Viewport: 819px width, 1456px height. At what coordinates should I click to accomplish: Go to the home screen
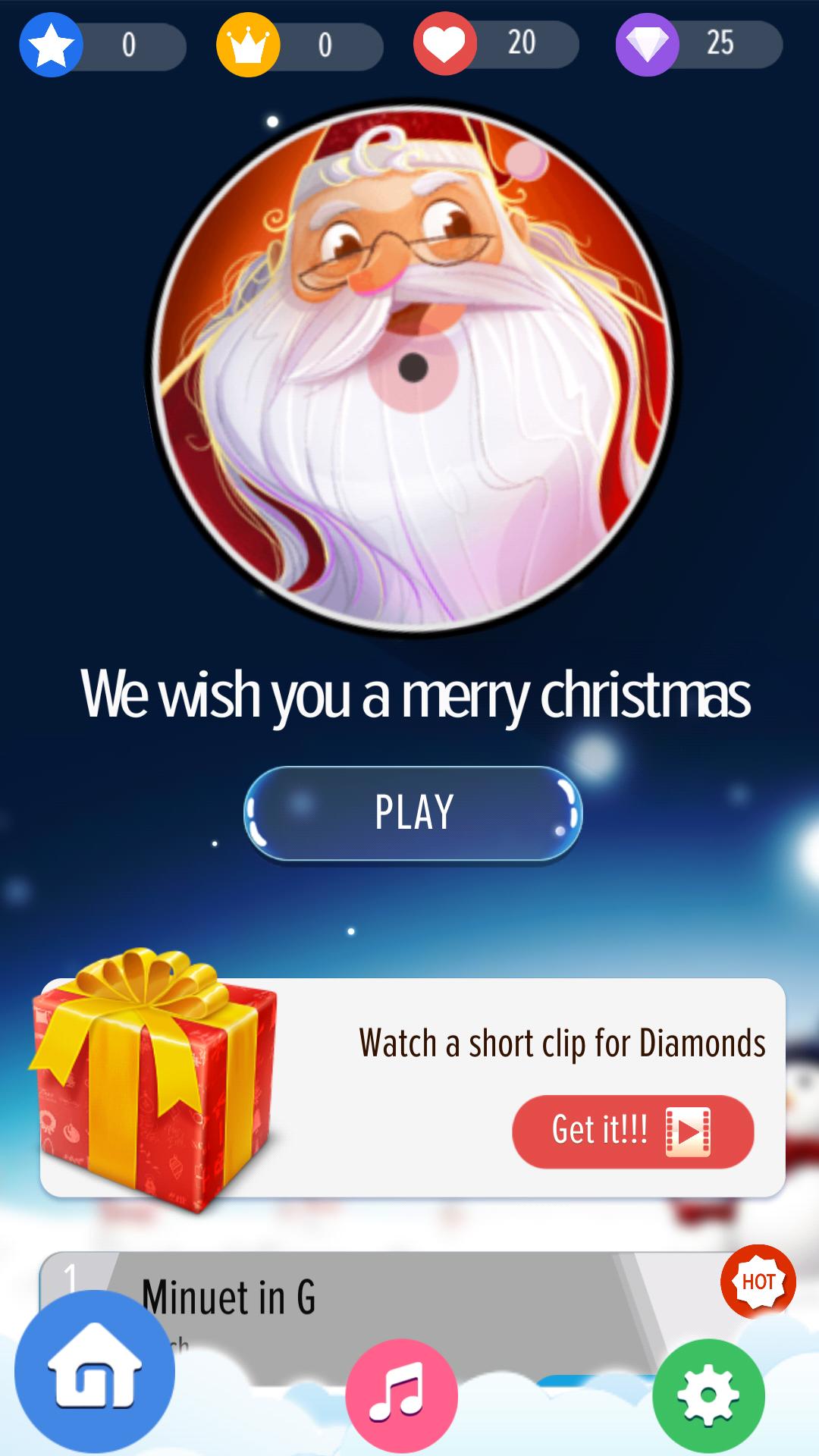[95, 1373]
